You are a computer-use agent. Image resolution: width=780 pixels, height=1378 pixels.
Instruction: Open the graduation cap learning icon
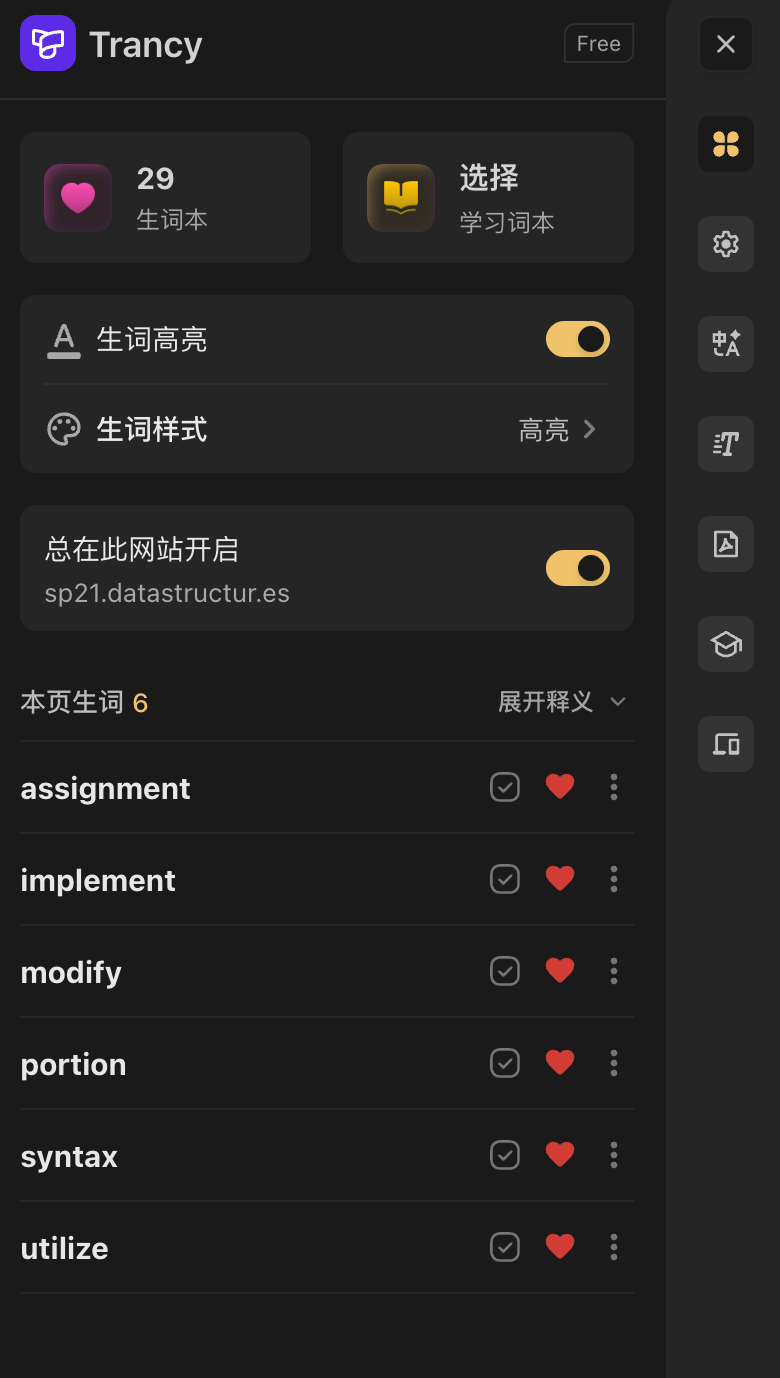(x=726, y=644)
